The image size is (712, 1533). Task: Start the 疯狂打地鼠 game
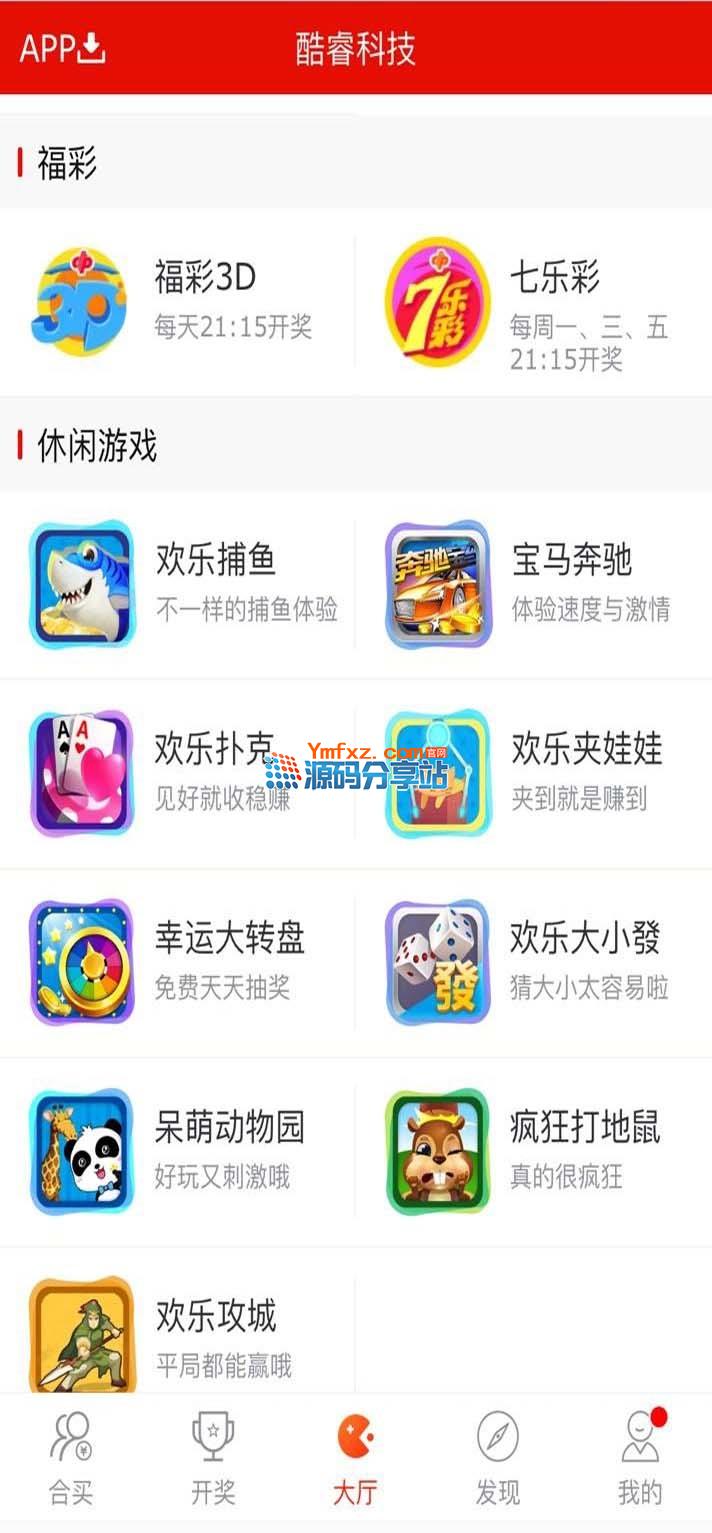click(534, 1151)
